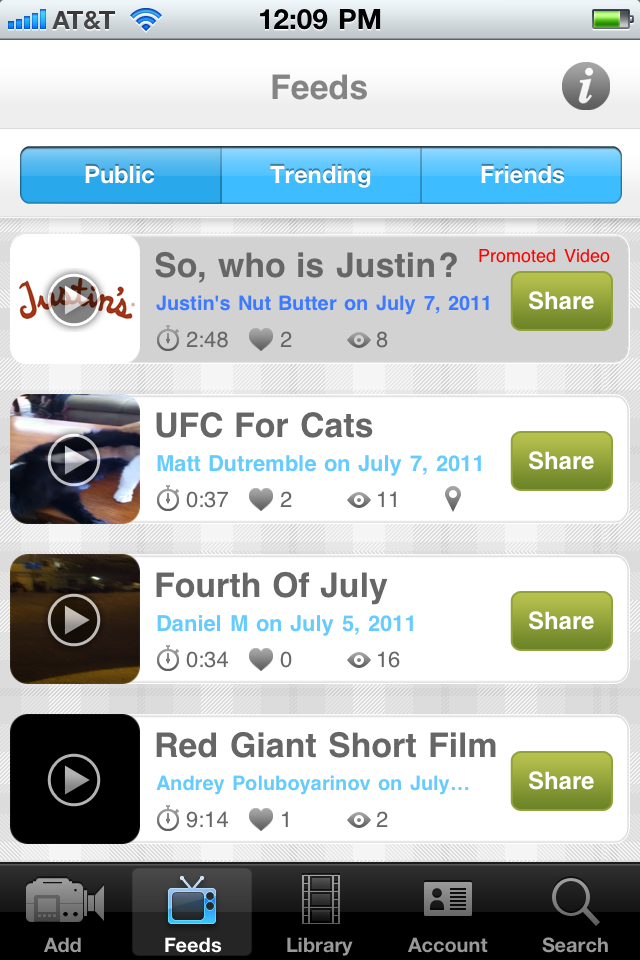
Task: Open the Account tab
Action: tap(447, 914)
